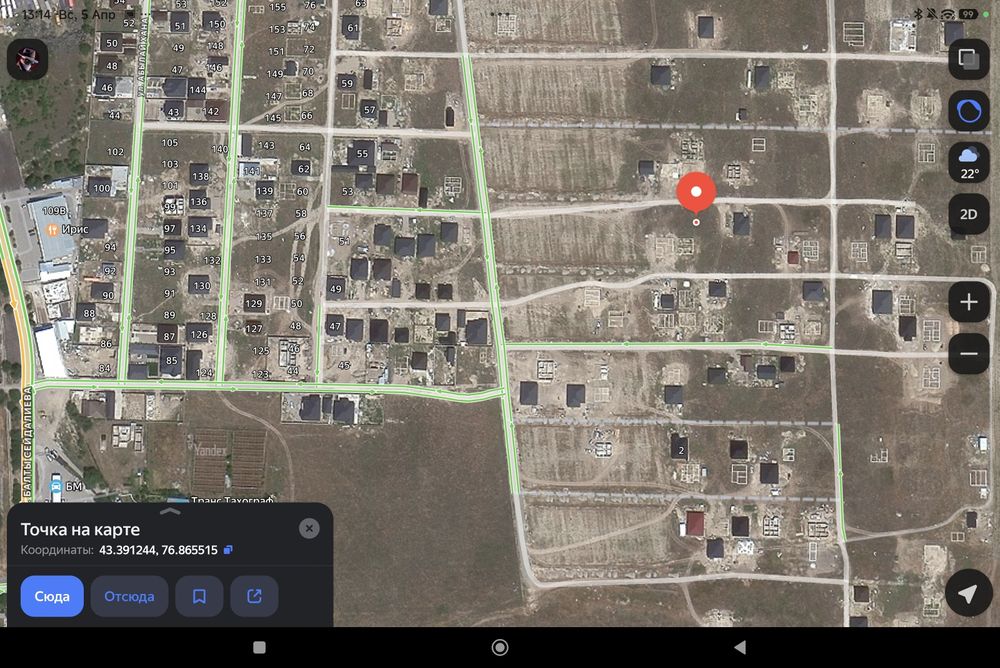1000x668 pixels.
Task: Close the map point card
Action: point(309,528)
